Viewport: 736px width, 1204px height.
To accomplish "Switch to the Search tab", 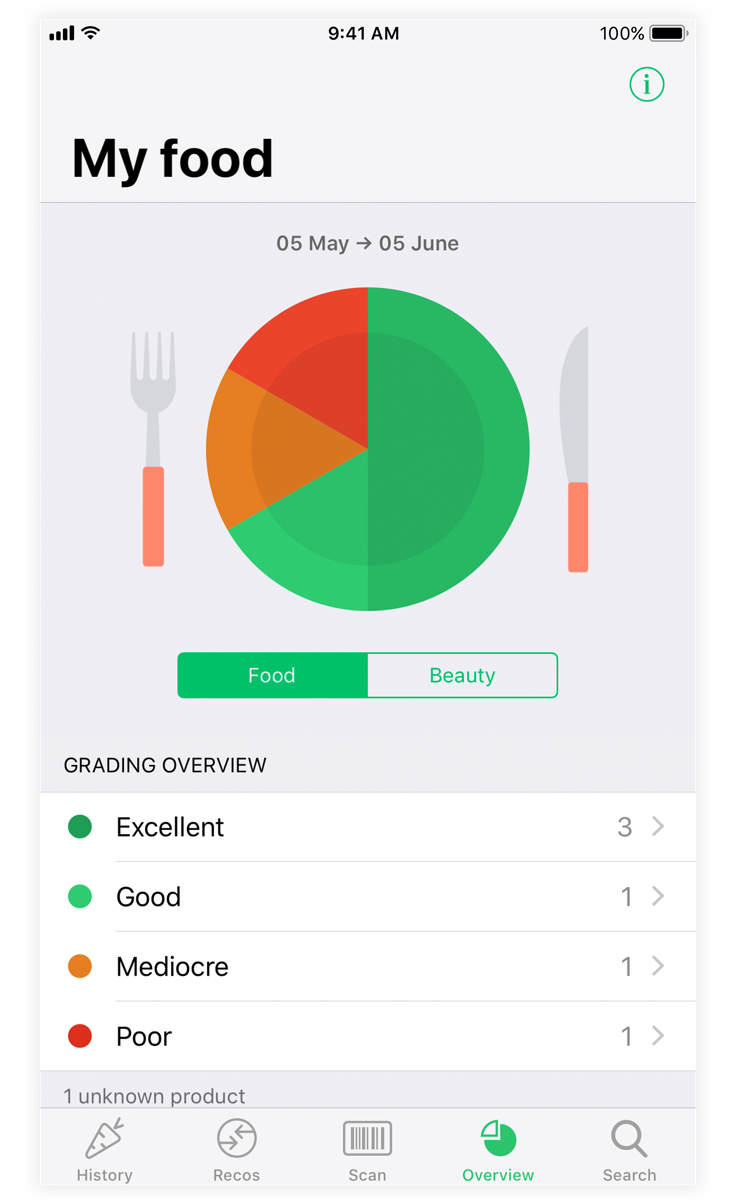I will click(x=629, y=1150).
